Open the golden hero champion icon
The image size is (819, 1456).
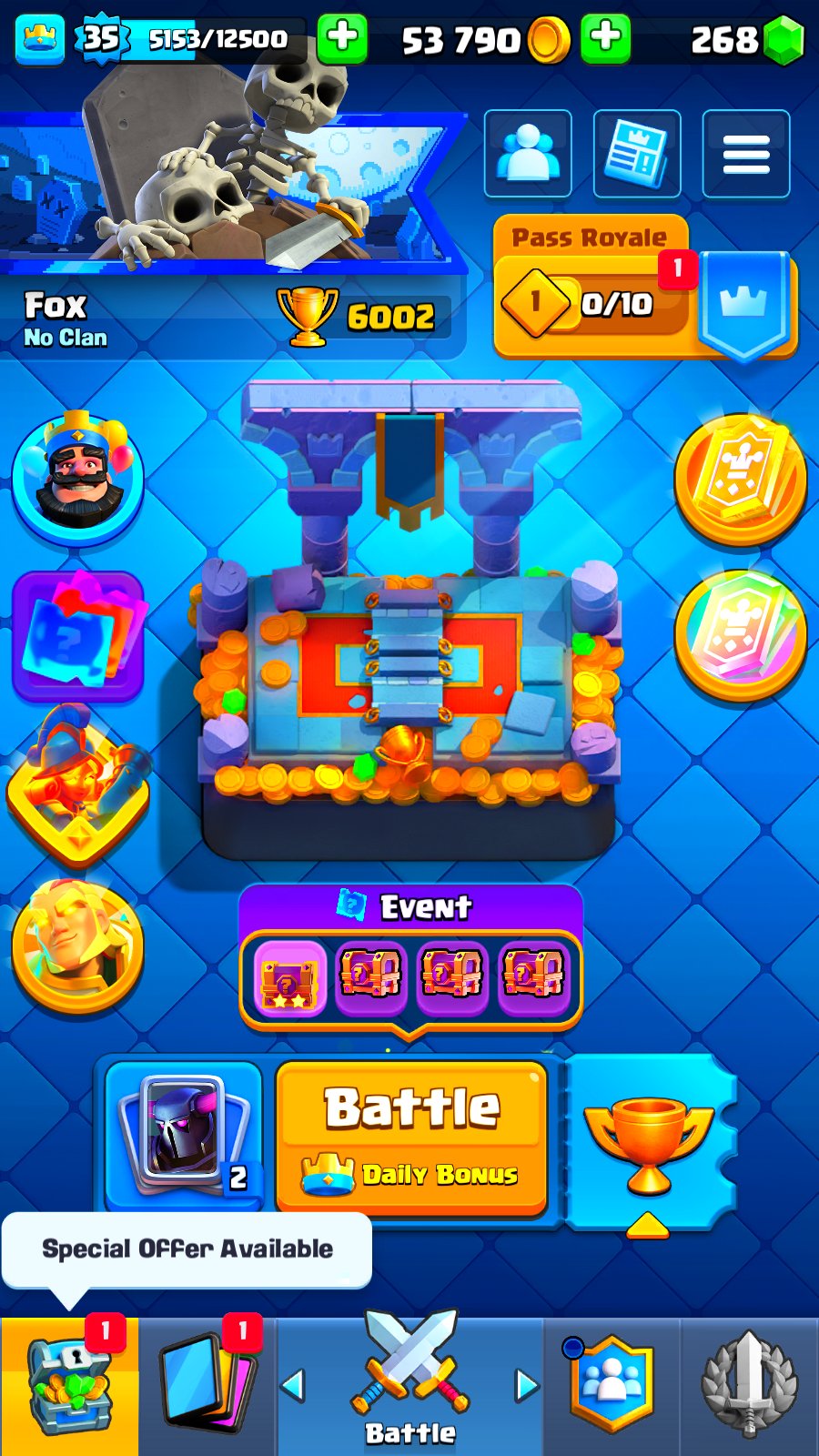[x=78, y=946]
